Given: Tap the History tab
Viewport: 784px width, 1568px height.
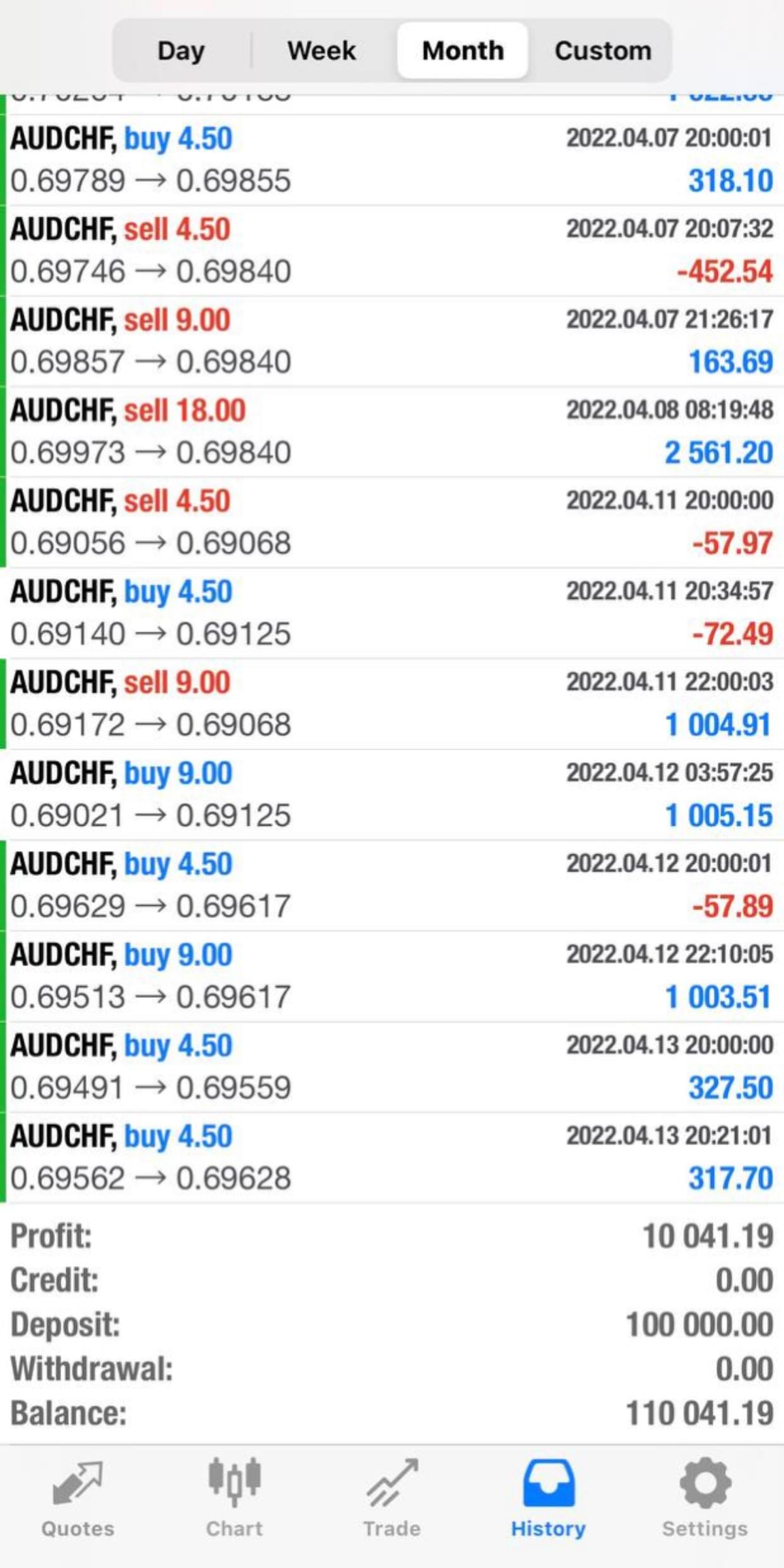Looking at the screenshot, I should click(548, 1497).
